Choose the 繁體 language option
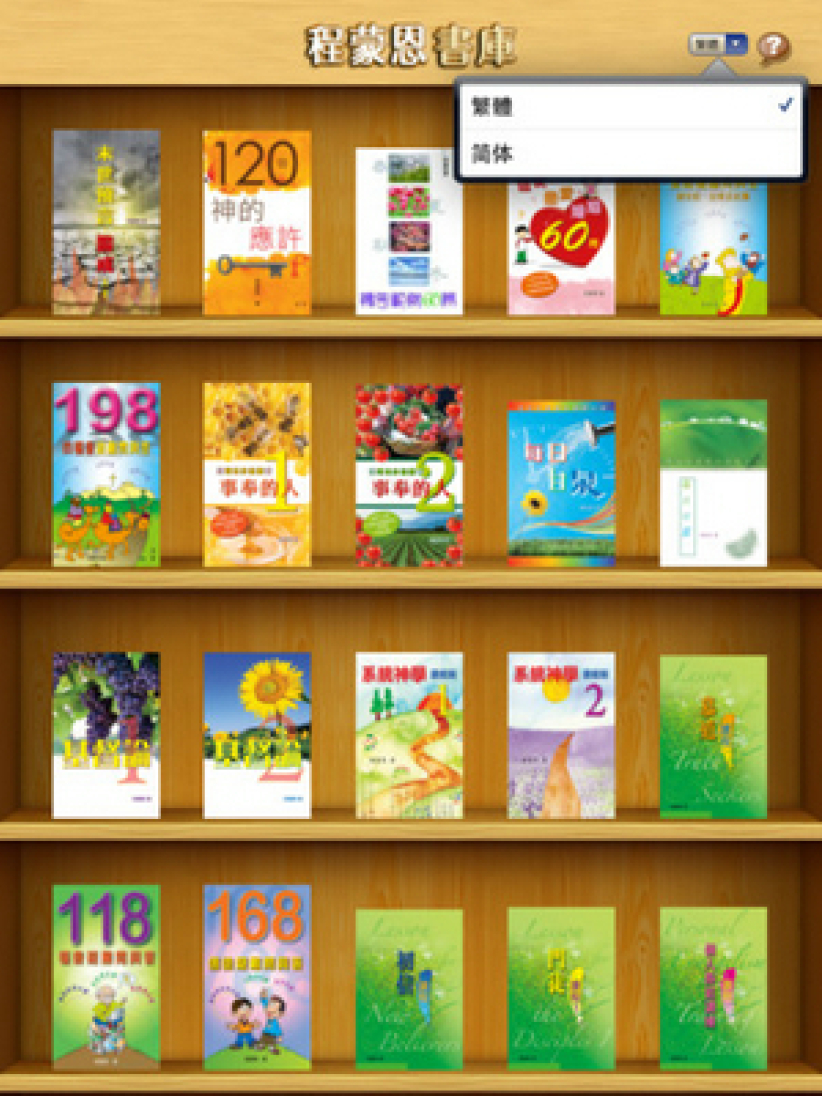Viewport: 822px width, 1096px height. click(x=630, y=106)
